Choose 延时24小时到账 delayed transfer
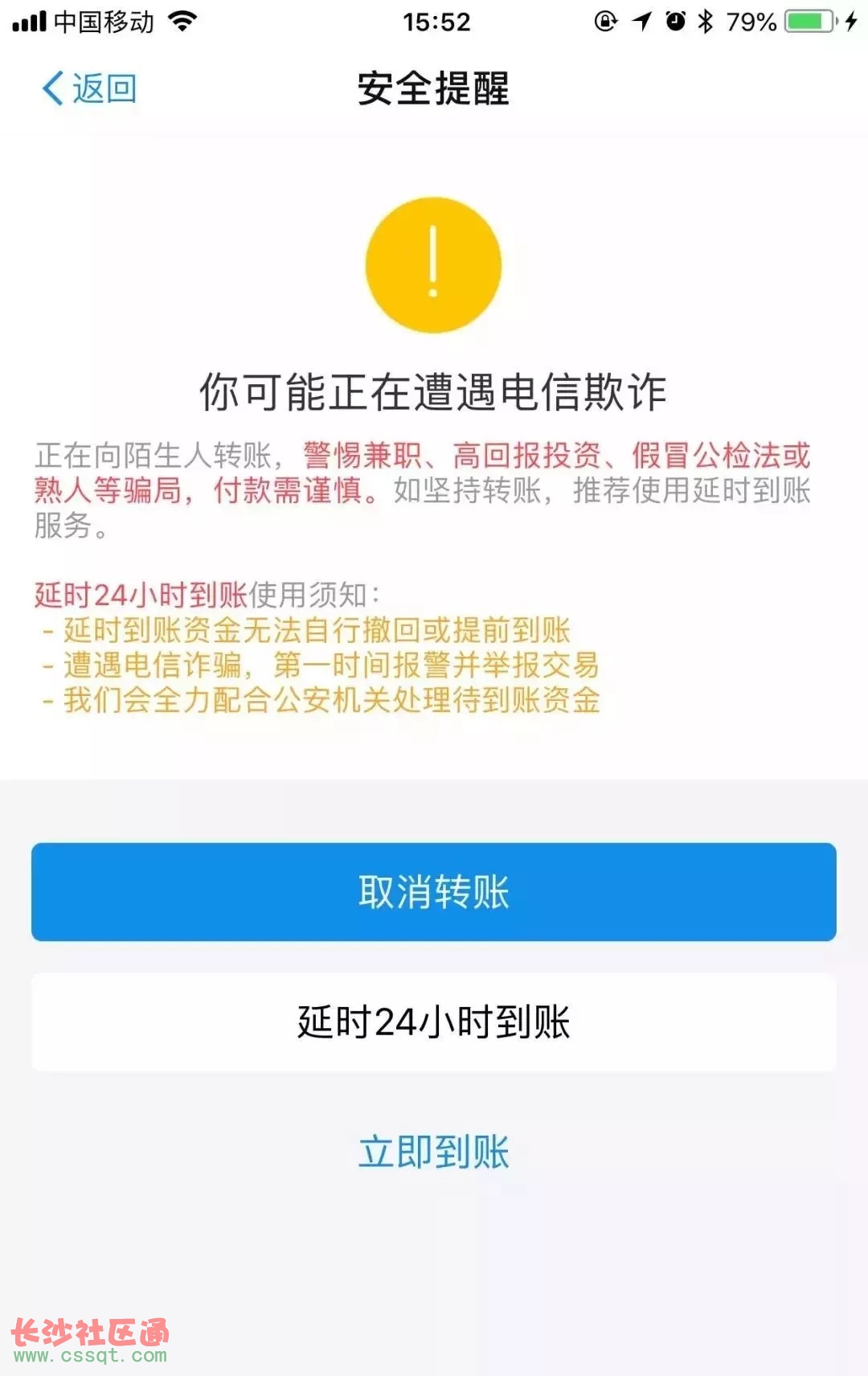This screenshot has width=868, height=1376. click(434, 1022)
